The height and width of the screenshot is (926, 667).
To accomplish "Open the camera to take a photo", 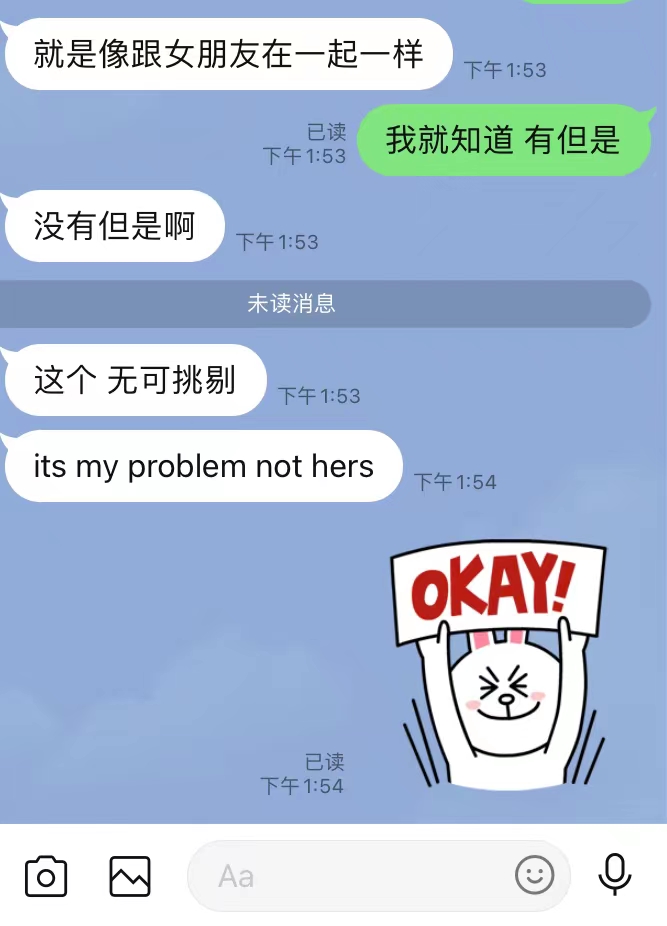I will (46, 877).
